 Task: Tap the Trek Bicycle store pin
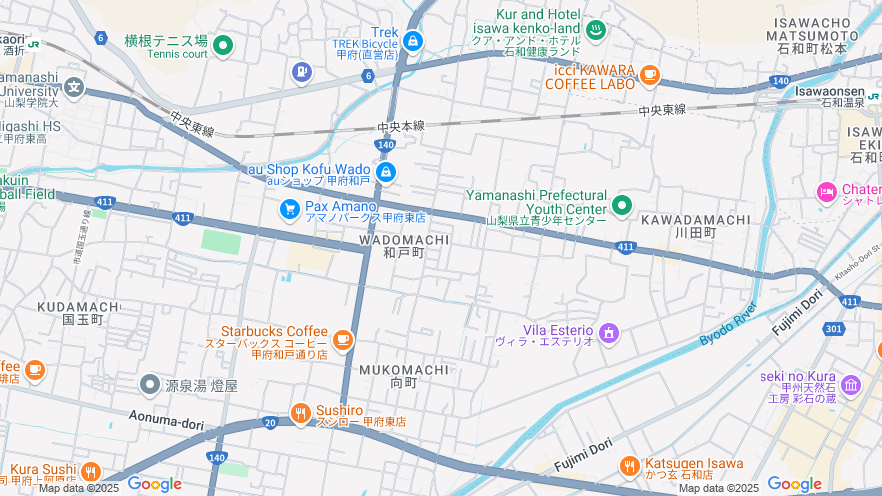[x=413, y=42]
